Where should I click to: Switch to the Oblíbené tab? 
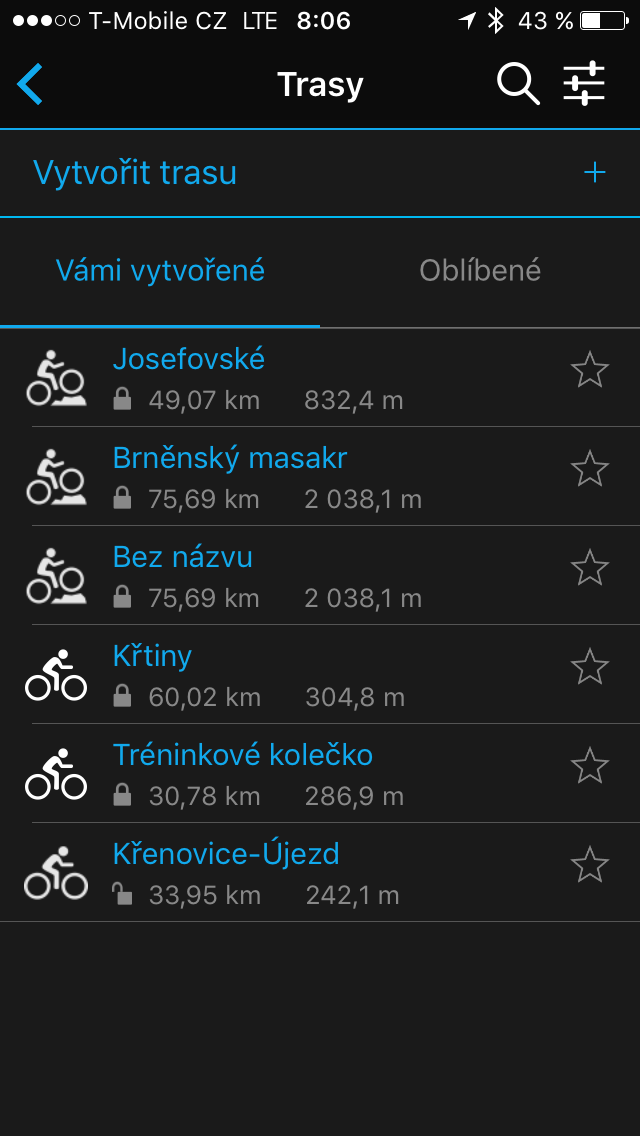point(480,271)
